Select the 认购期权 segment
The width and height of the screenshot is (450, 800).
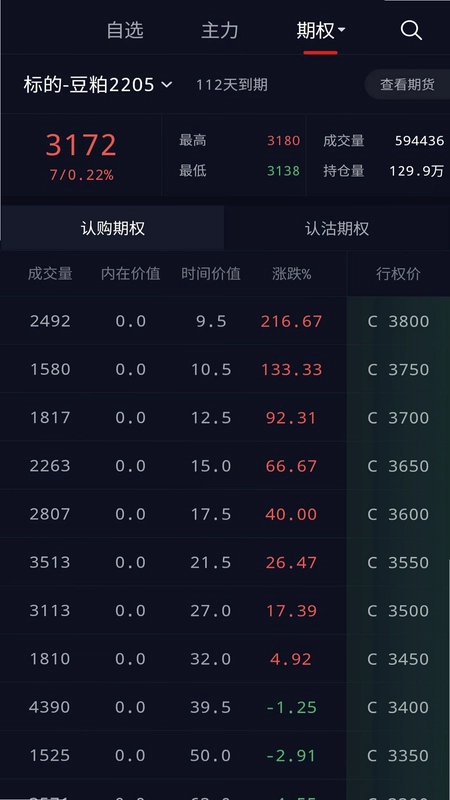112,228
